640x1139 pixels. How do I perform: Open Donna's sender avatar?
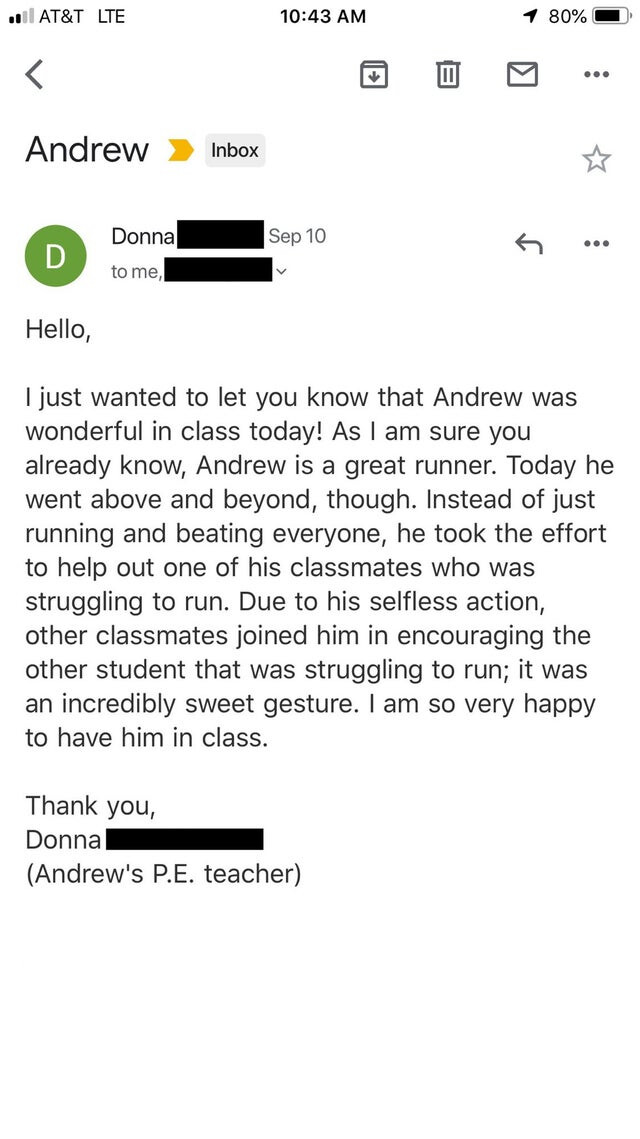pos(56,256)
